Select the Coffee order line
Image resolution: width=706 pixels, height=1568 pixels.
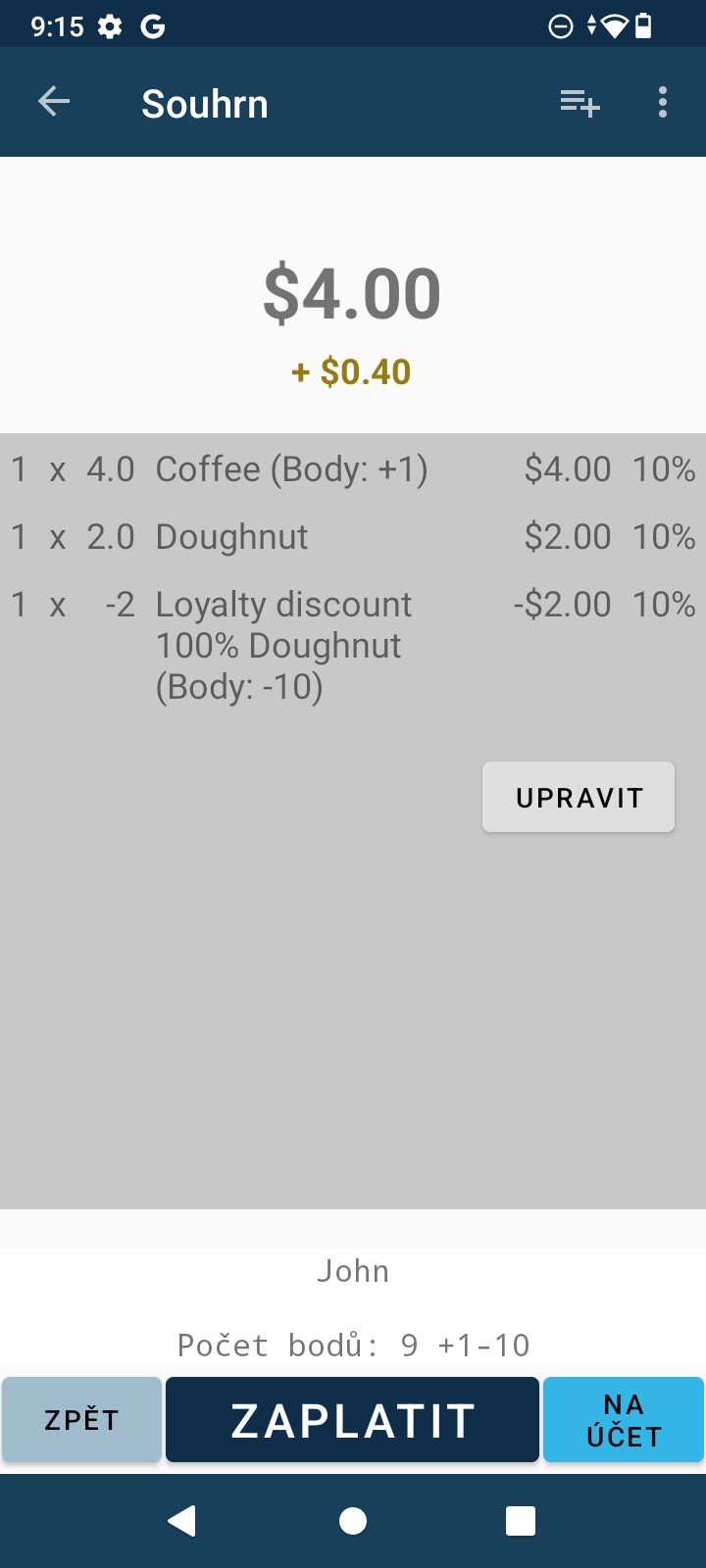(353, 469)
